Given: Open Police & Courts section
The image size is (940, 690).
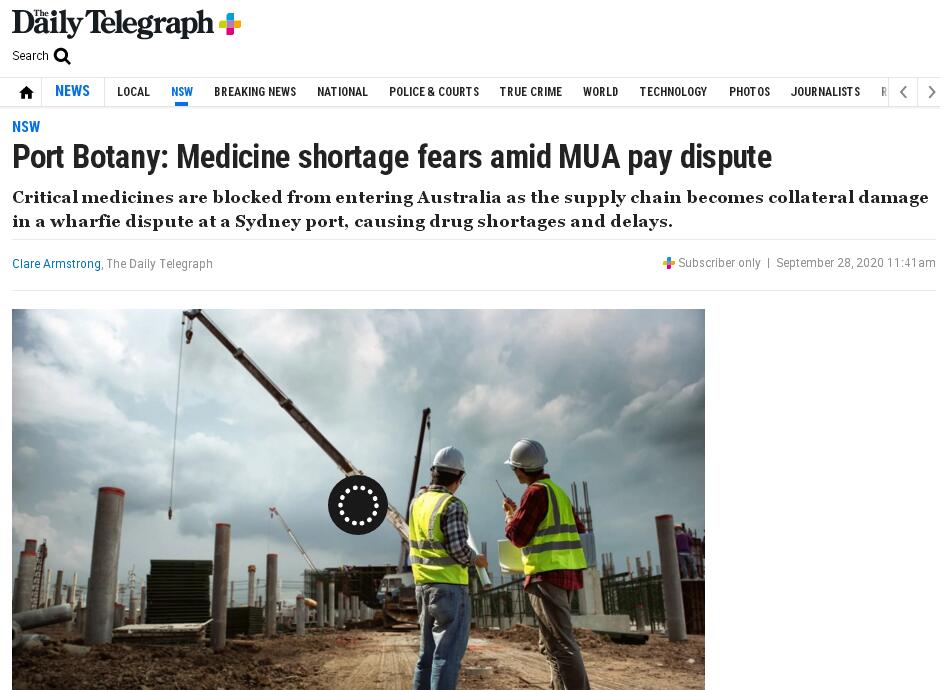Looking at the screenshot, I should click(x=434, y=92).
